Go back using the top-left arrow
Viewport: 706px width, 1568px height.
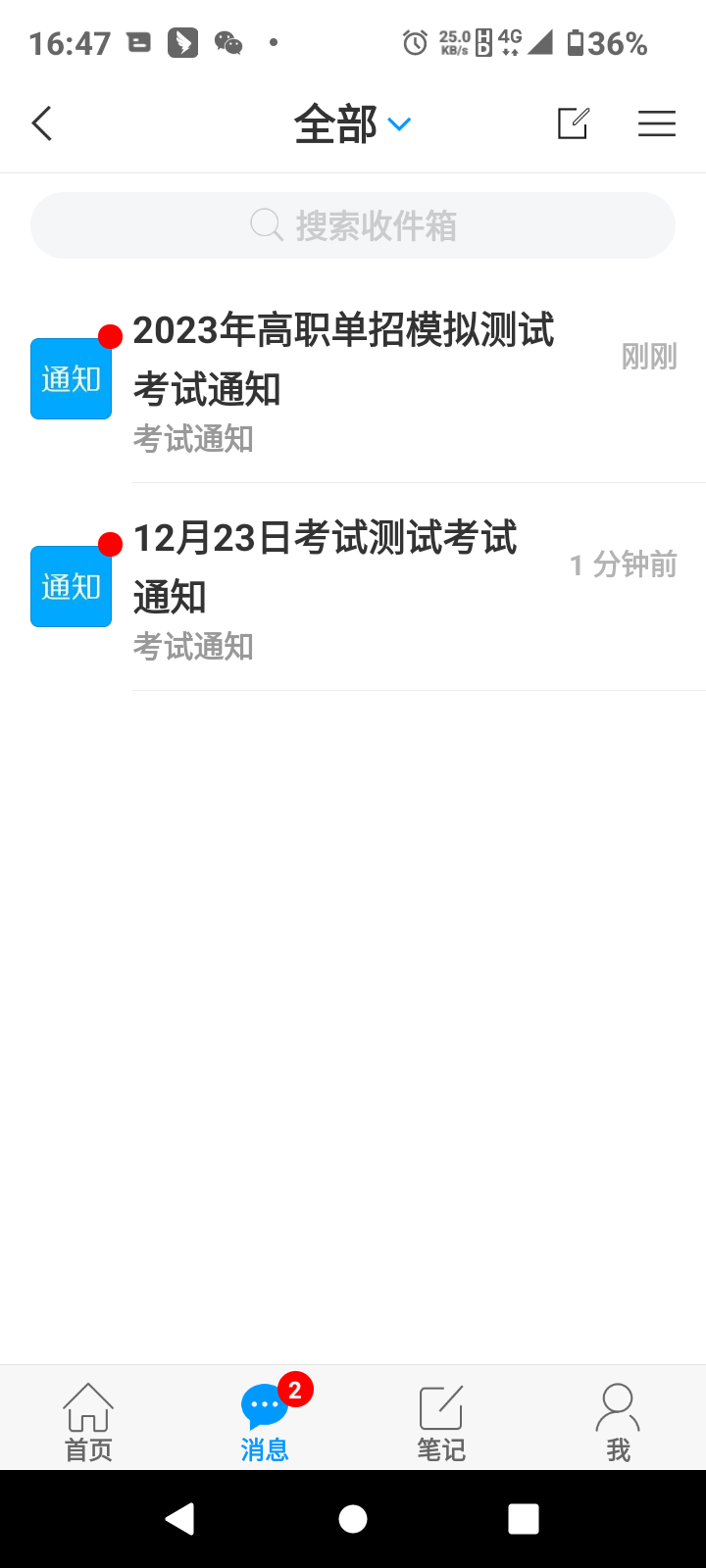tap(42, 124)
